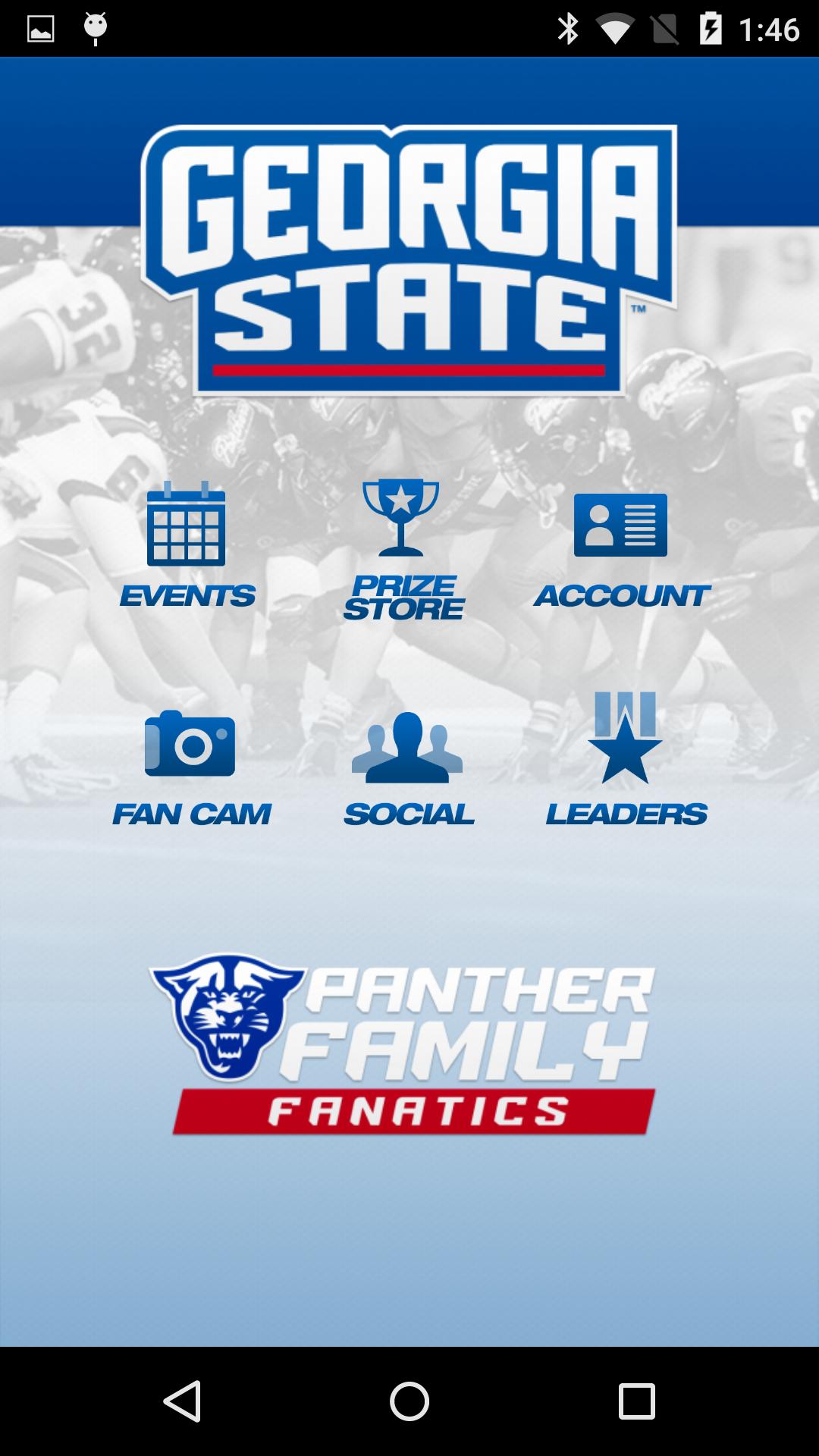
Task: Open the Account profile icon
Action: 620,526
